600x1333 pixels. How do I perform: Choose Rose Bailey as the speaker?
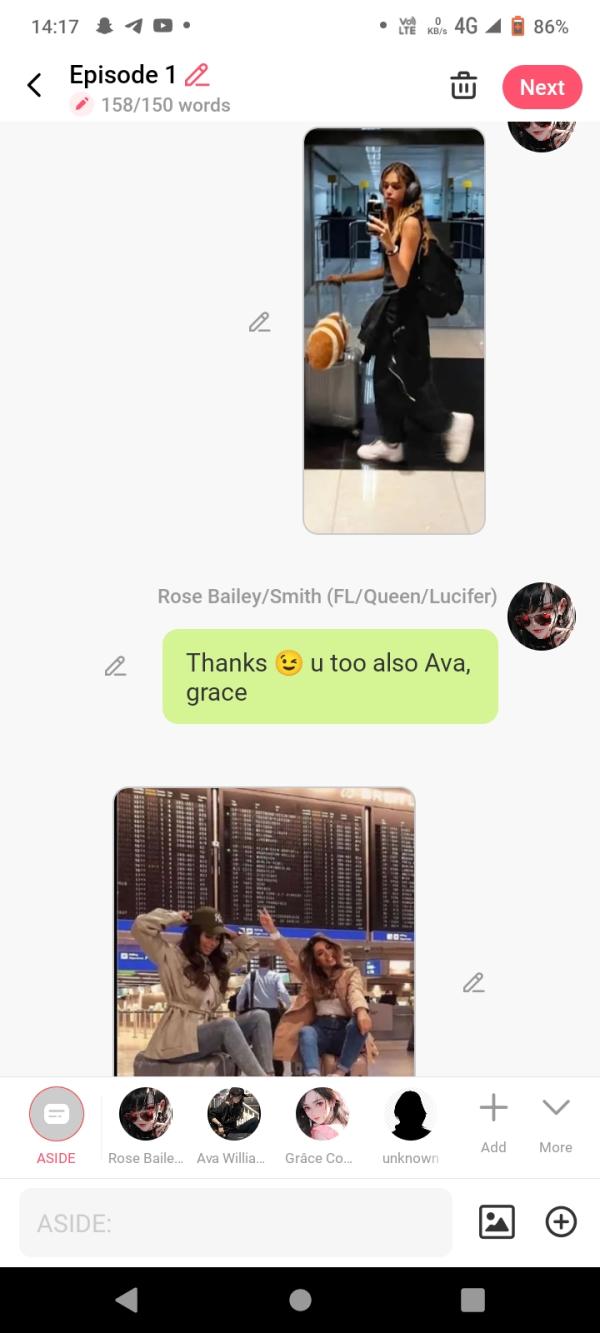coord(145,1114)
